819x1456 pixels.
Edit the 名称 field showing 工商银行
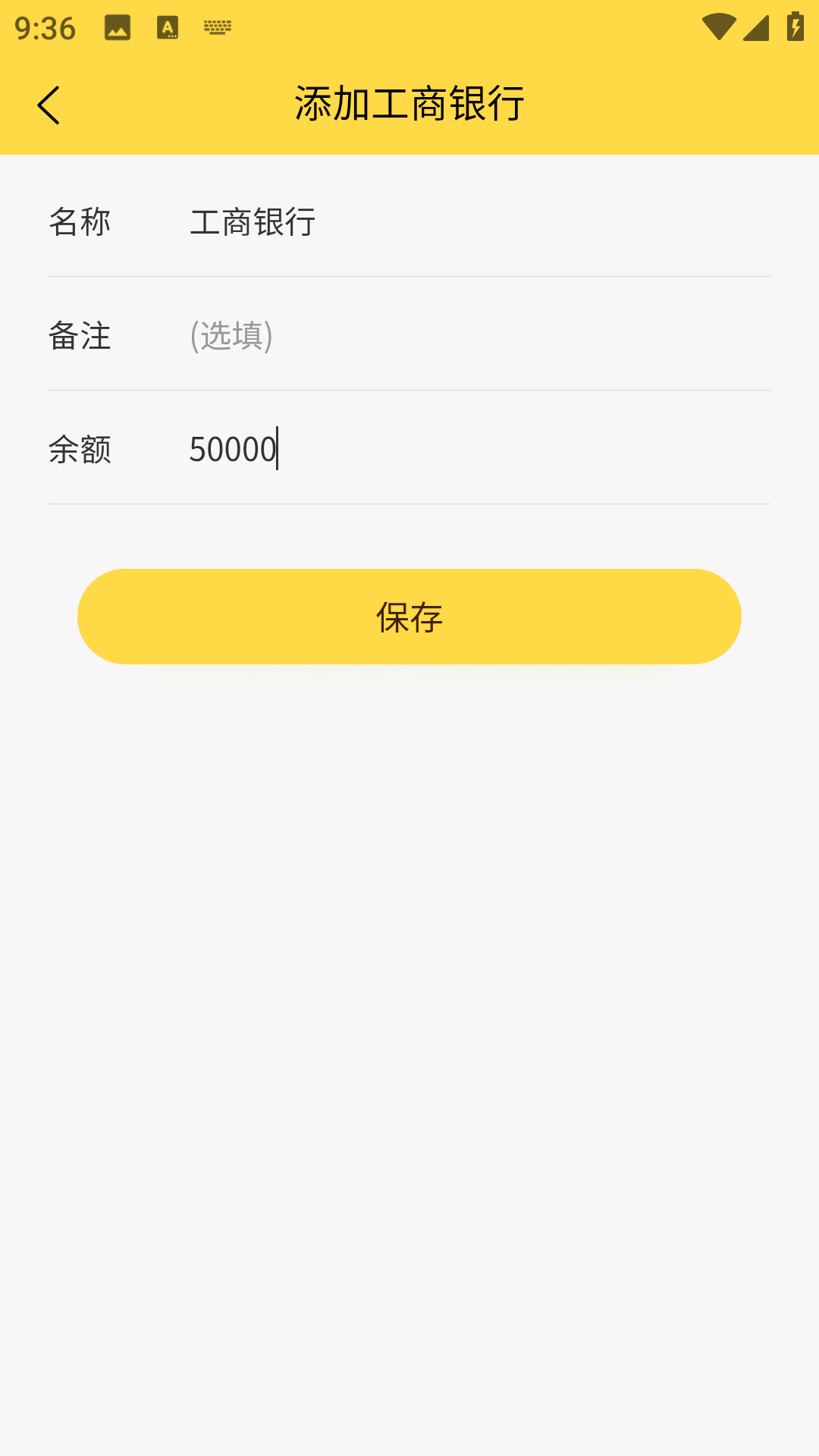478,222
